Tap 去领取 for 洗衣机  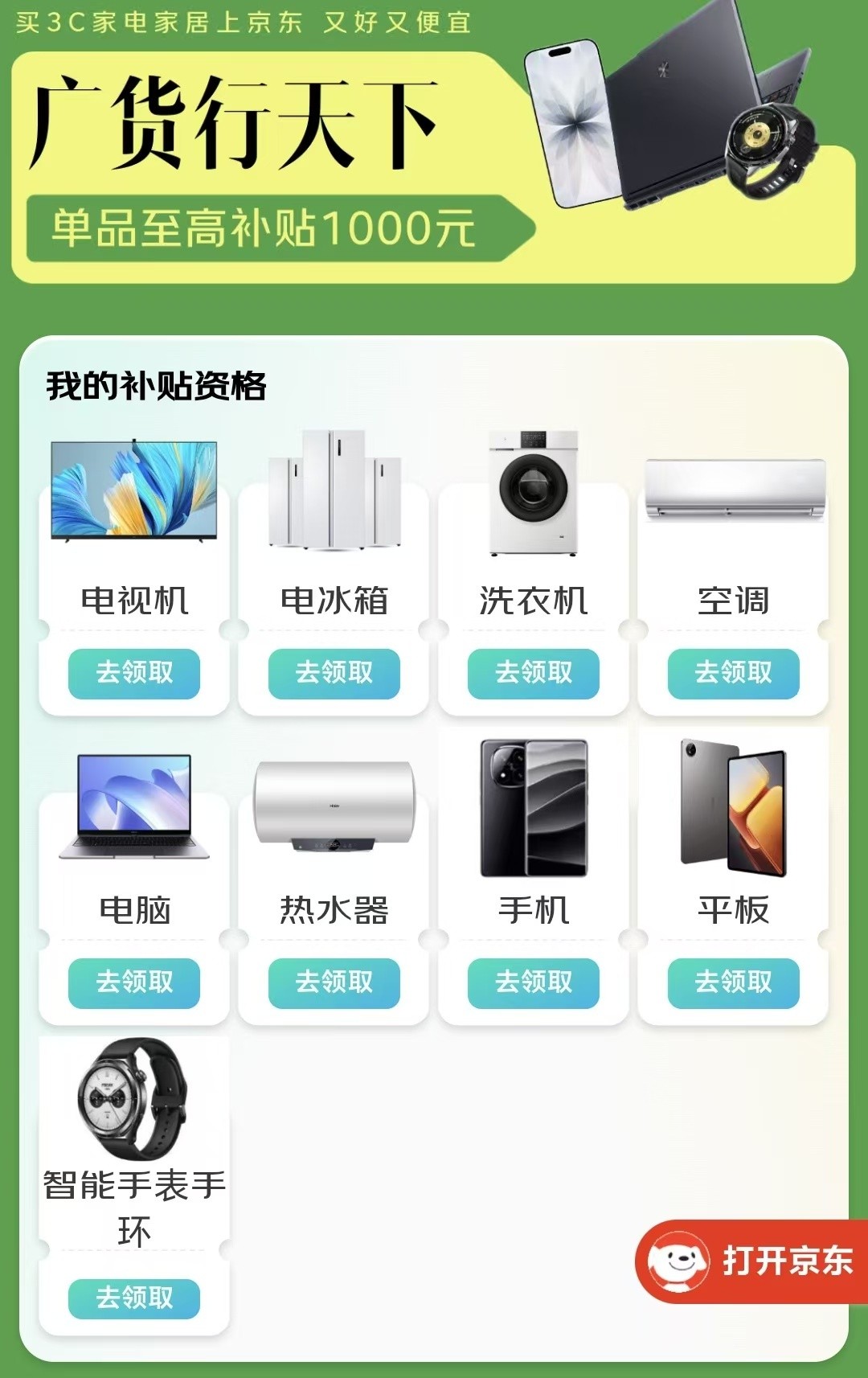pyautogui.click(x=534, y=673)
